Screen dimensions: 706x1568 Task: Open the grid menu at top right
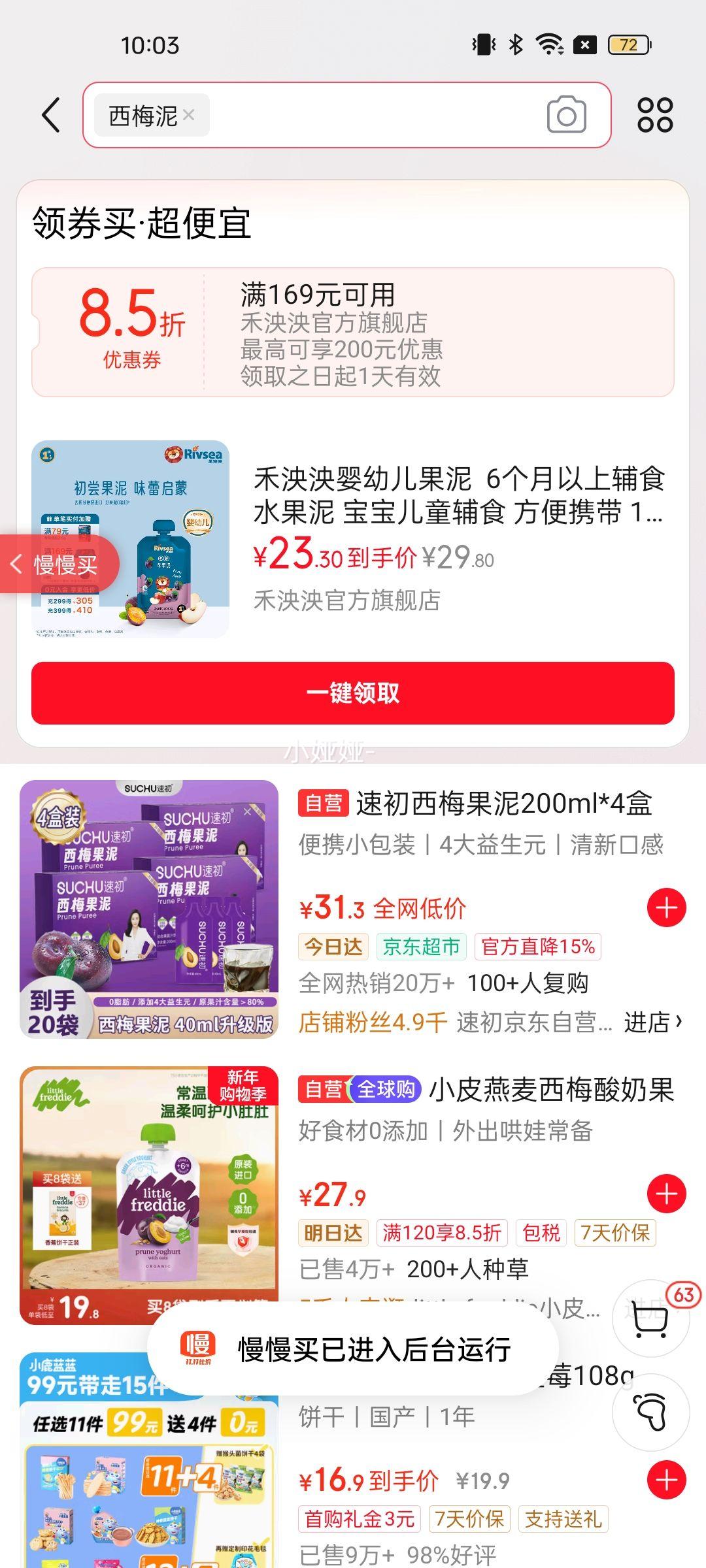coord(657,115)
